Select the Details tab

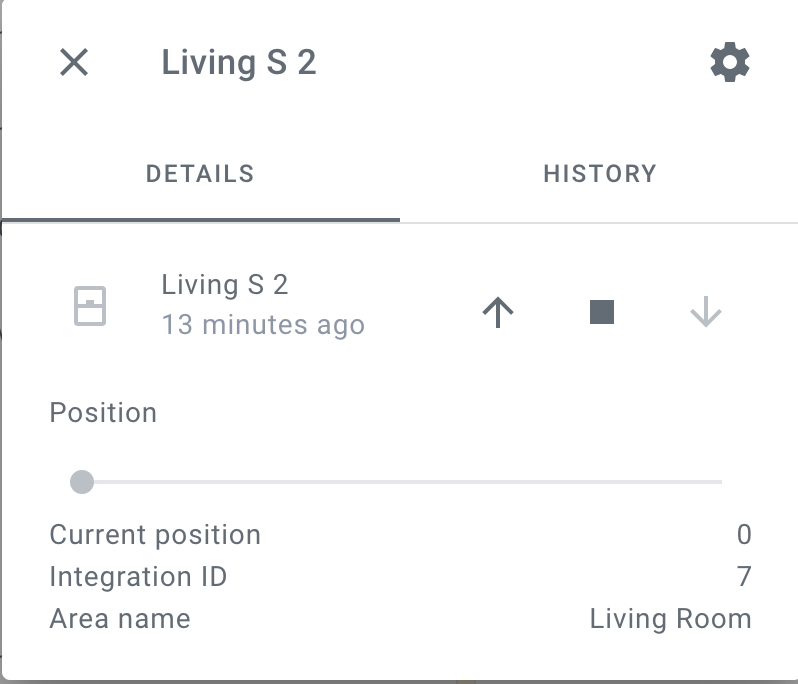coord(200,174)
